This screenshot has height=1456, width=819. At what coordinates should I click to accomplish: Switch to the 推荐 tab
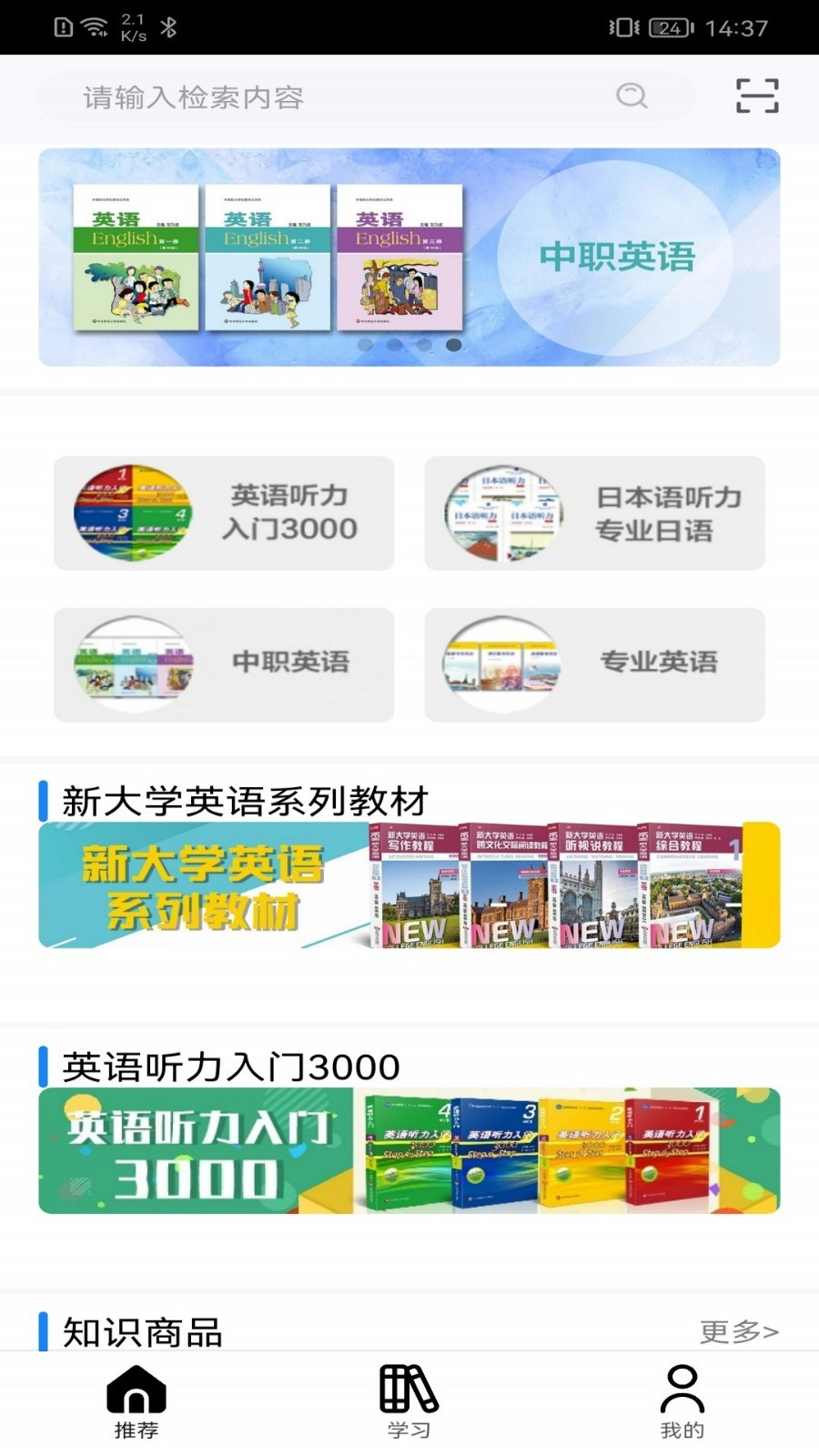(x=136, y=1402)
